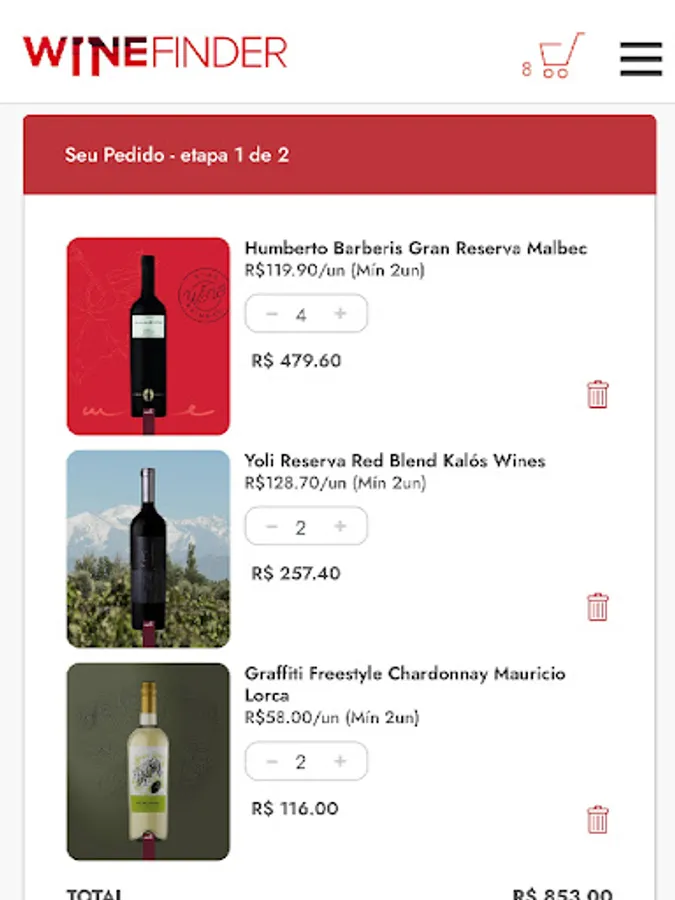
Task: Open the shopping cart icon
Action: click(558, 56)
